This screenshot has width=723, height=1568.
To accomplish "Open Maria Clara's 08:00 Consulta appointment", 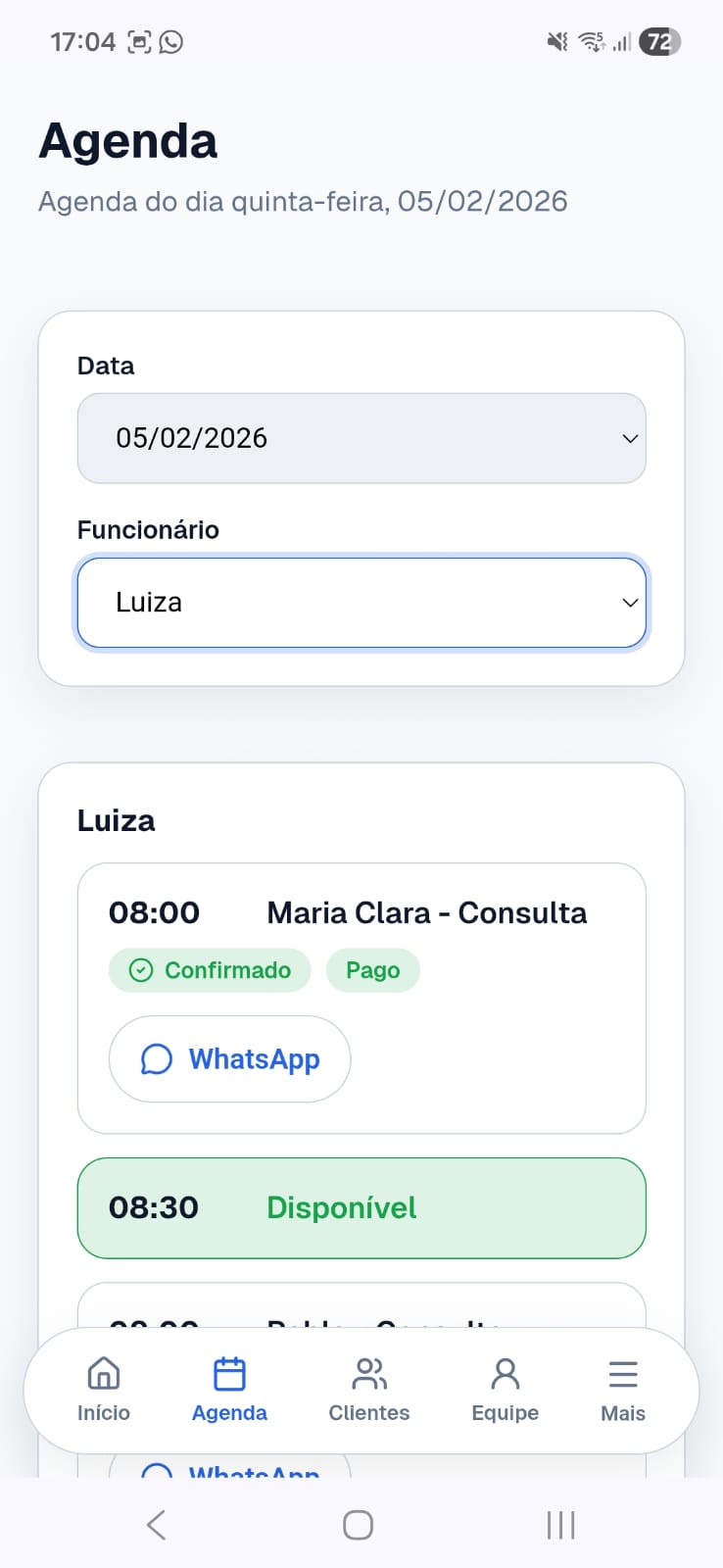I will 426,913.
